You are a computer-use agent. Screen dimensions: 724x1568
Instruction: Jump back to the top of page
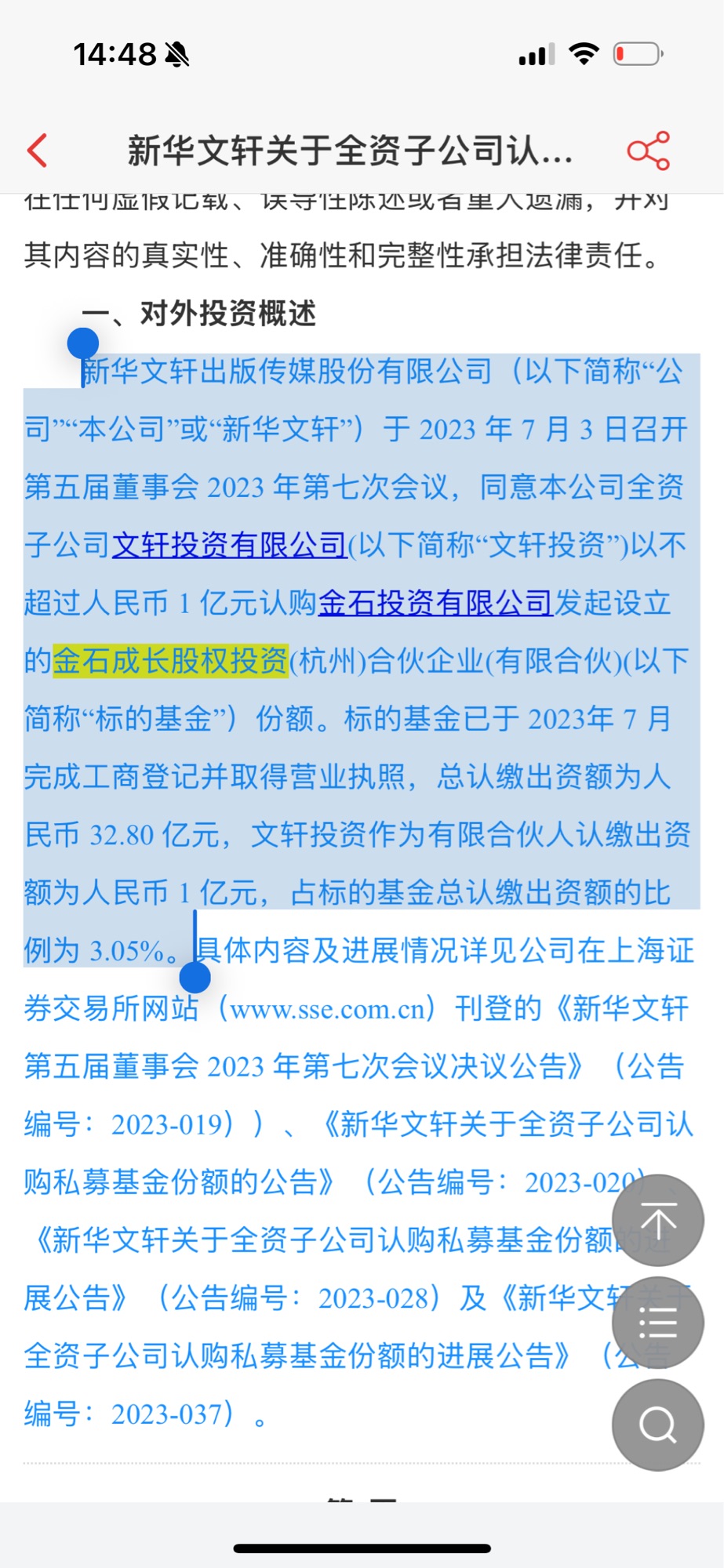click(x=657, y=1220)
